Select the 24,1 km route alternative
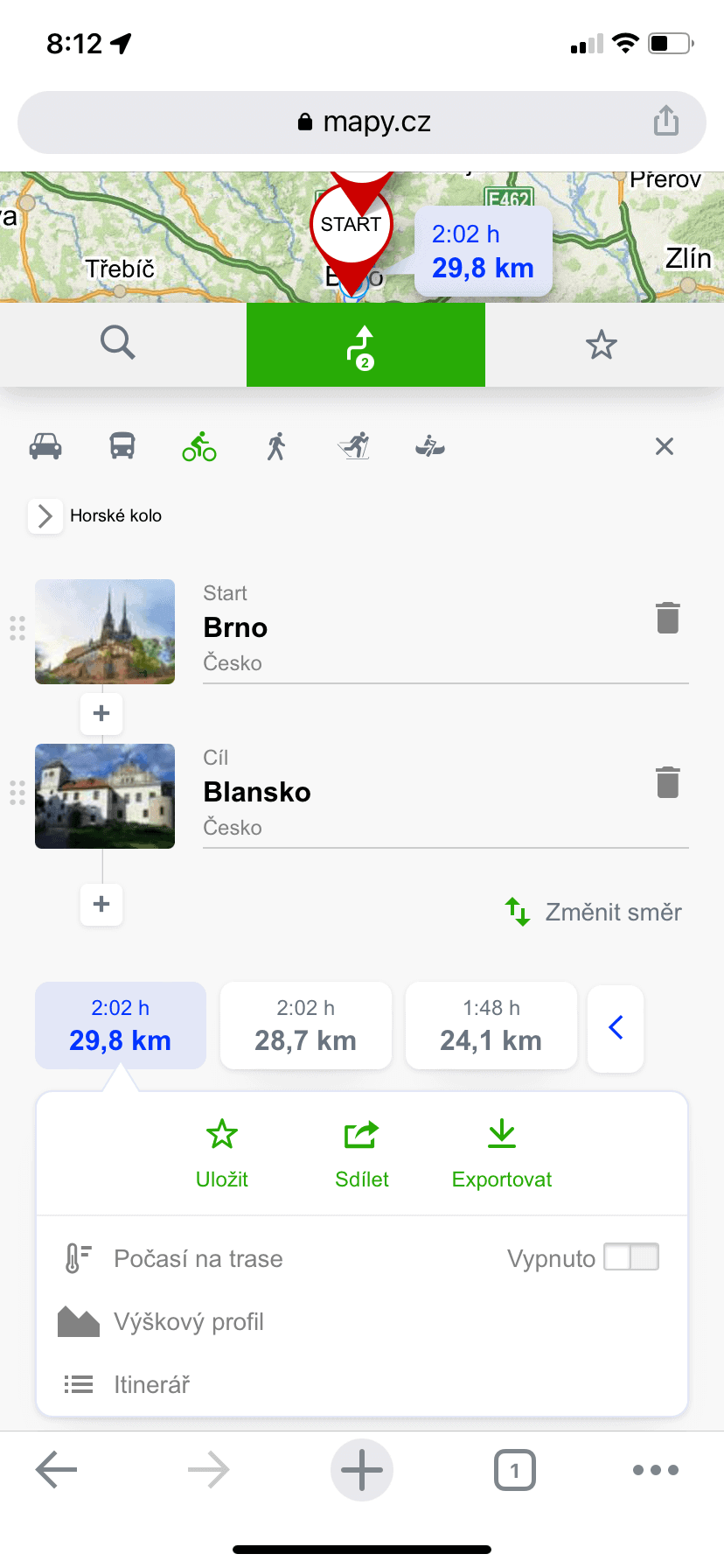The image size is (724, 1568). click(x=491, y=1025)
